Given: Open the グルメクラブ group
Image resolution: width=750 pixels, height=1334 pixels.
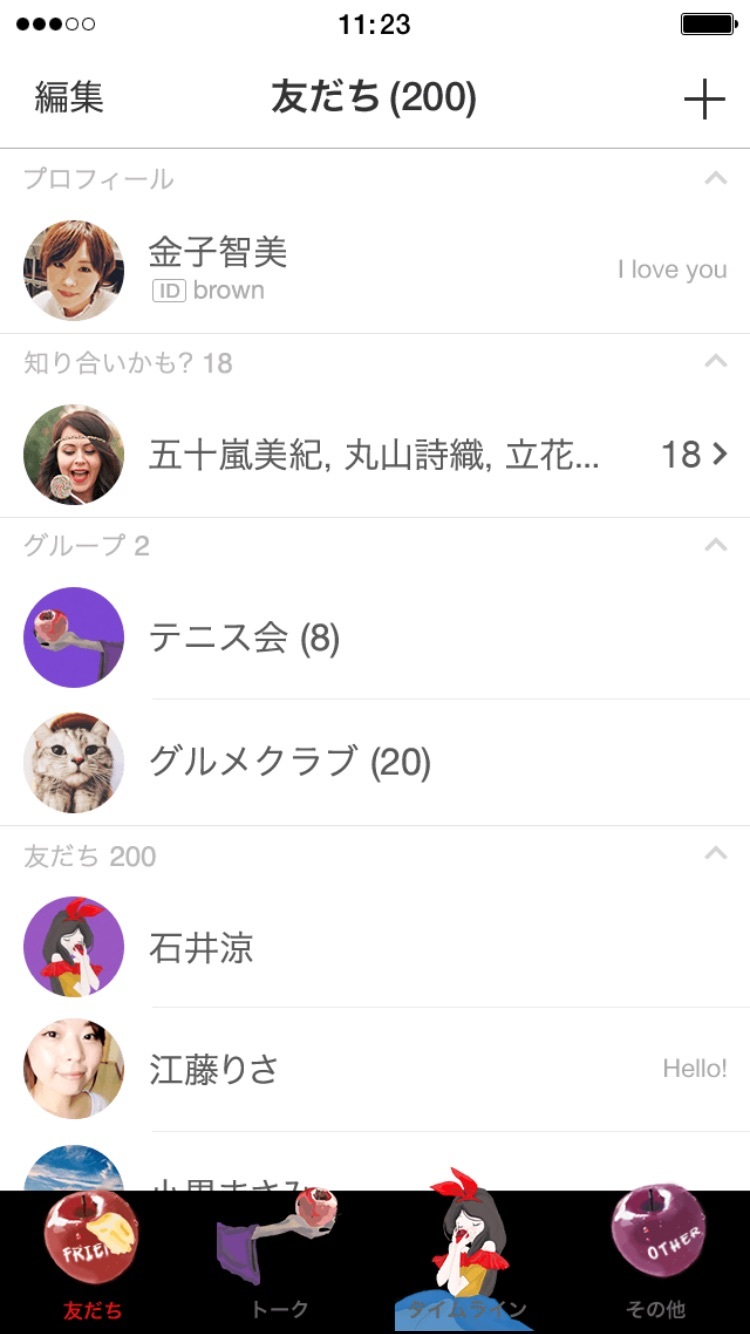Looking at the screenshot, I should point(375,763).
